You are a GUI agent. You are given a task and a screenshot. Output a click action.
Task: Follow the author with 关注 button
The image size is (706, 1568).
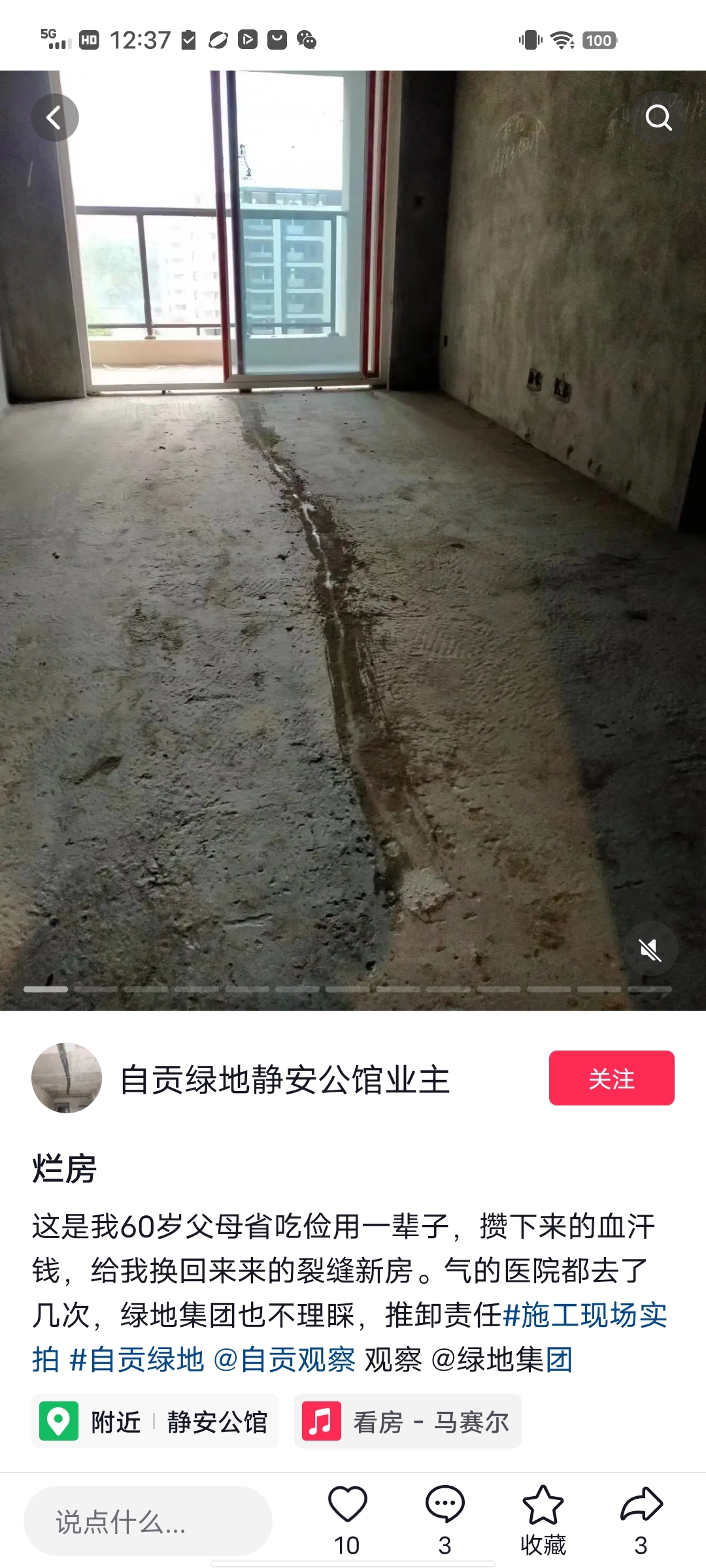pos(611,1078)
